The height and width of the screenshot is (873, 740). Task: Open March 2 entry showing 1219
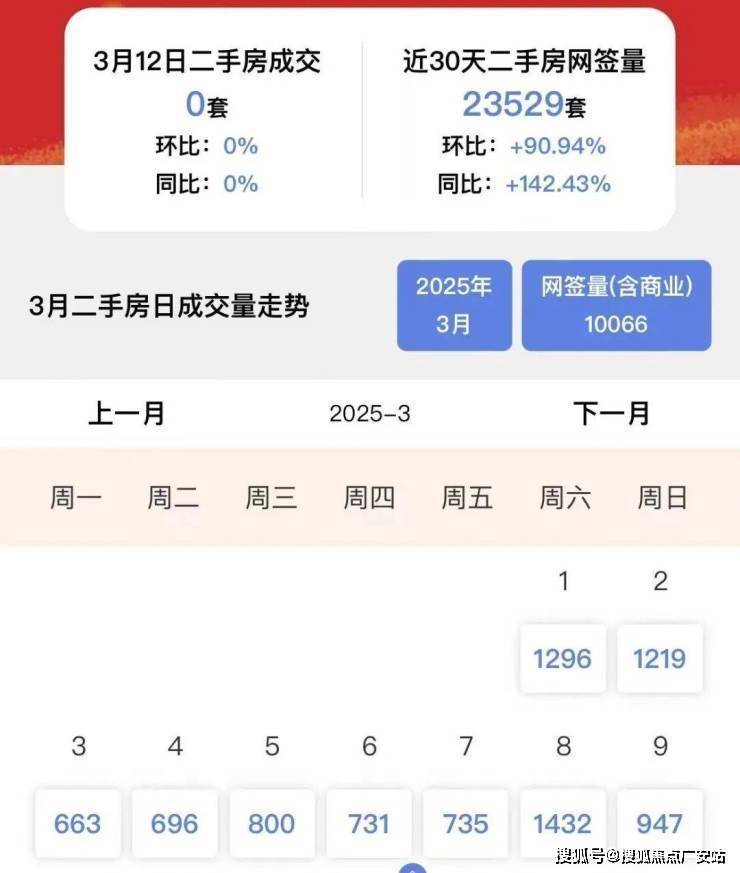click(x=659, y=659)
